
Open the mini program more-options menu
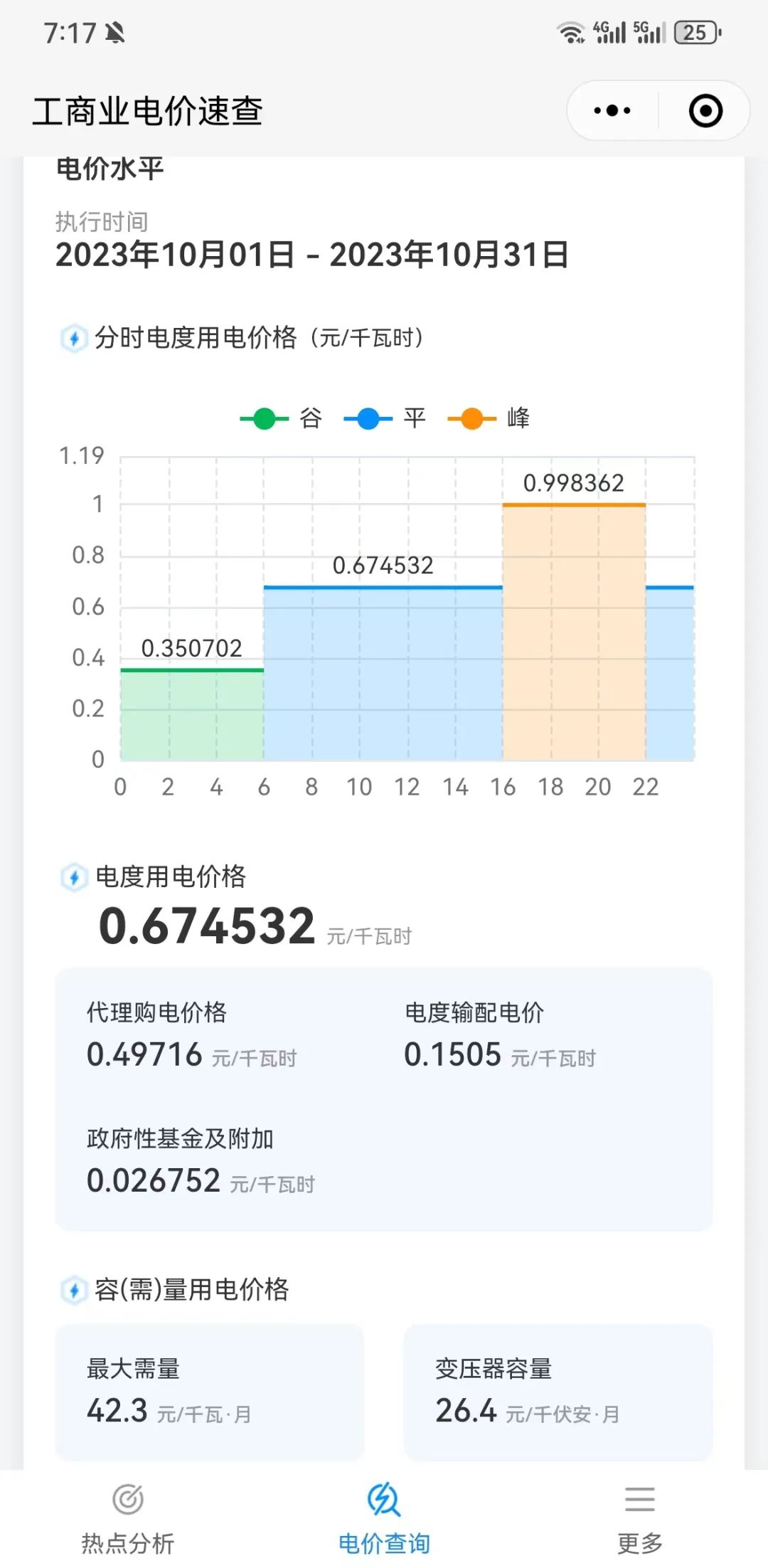click(x=612, y=111)
